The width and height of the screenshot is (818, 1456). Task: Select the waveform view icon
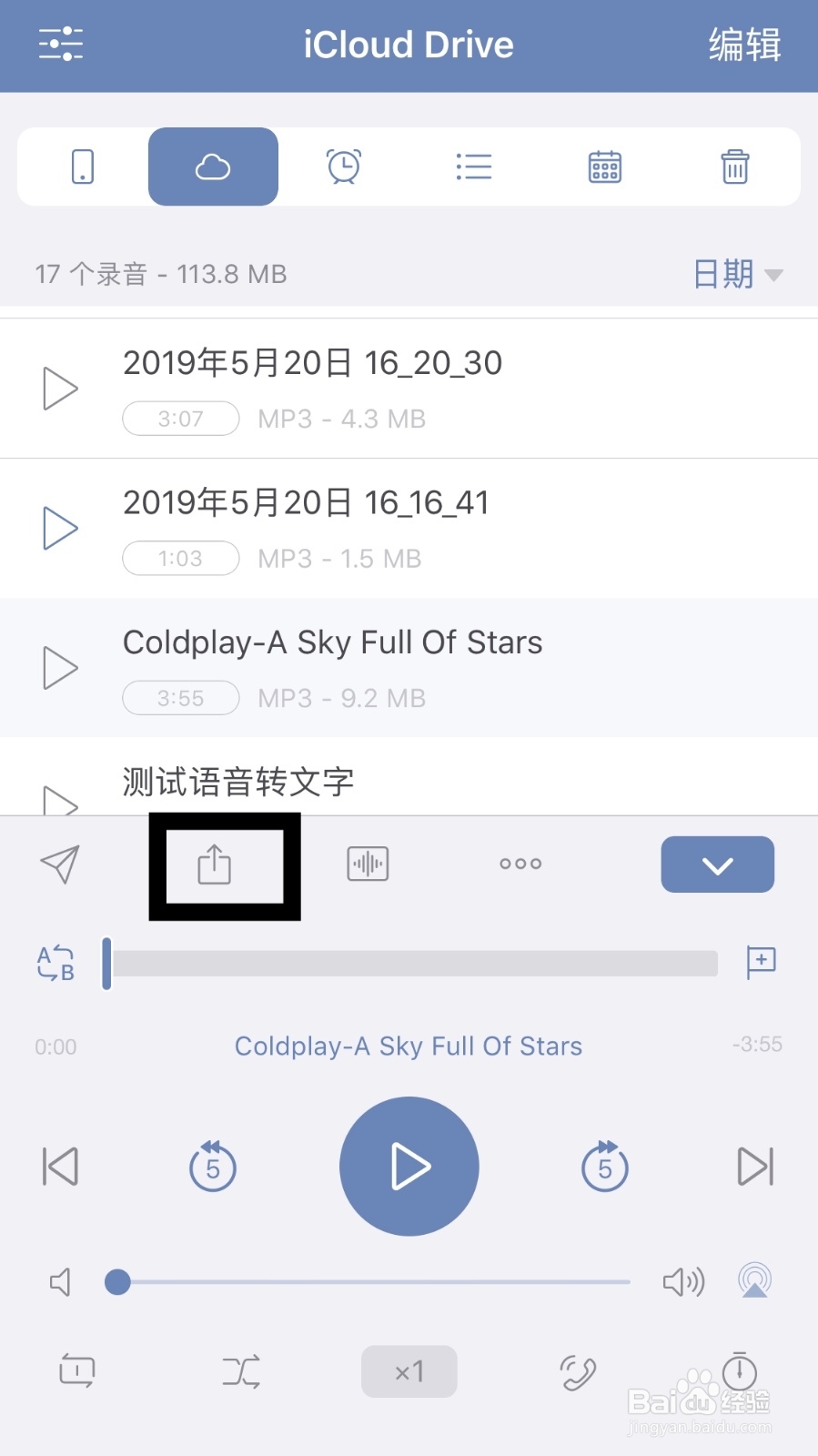pyautogui.click(x=367, y=864)
